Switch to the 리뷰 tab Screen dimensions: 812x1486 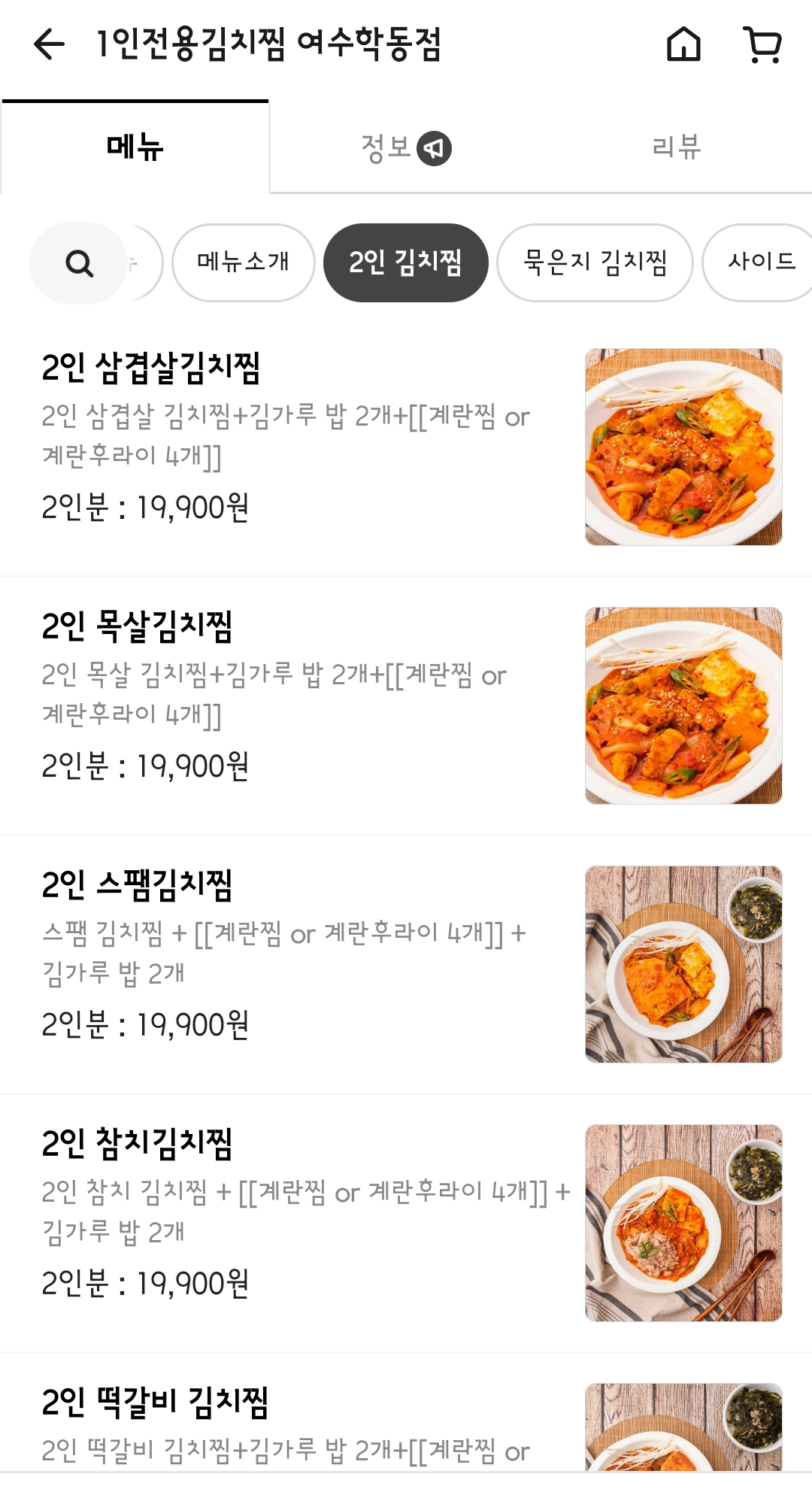(x=676, y=147)
